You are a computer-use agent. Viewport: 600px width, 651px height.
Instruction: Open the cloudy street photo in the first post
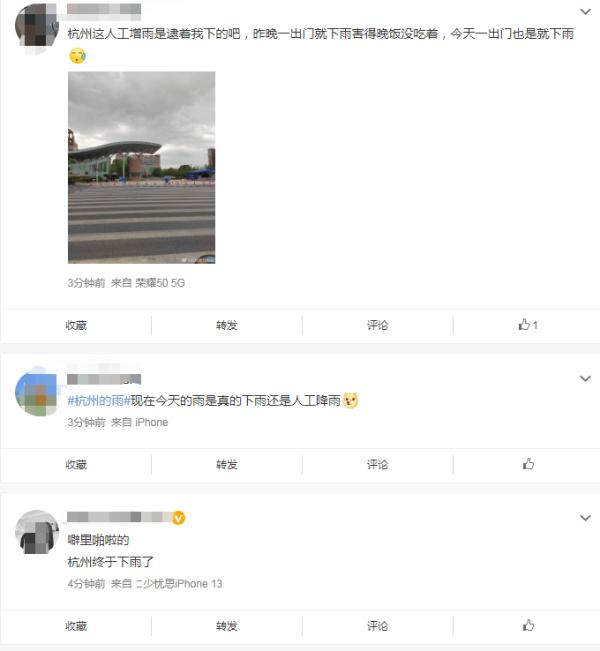pos(141,167)
